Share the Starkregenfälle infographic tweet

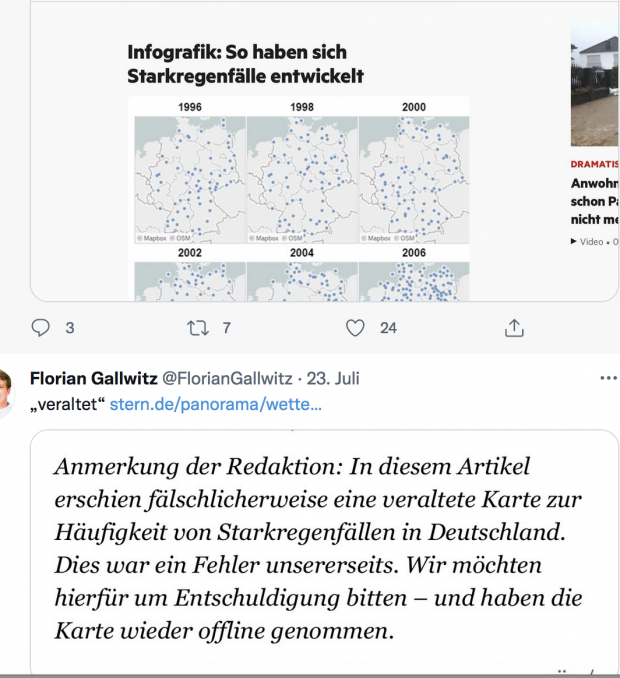click(514, 328)
